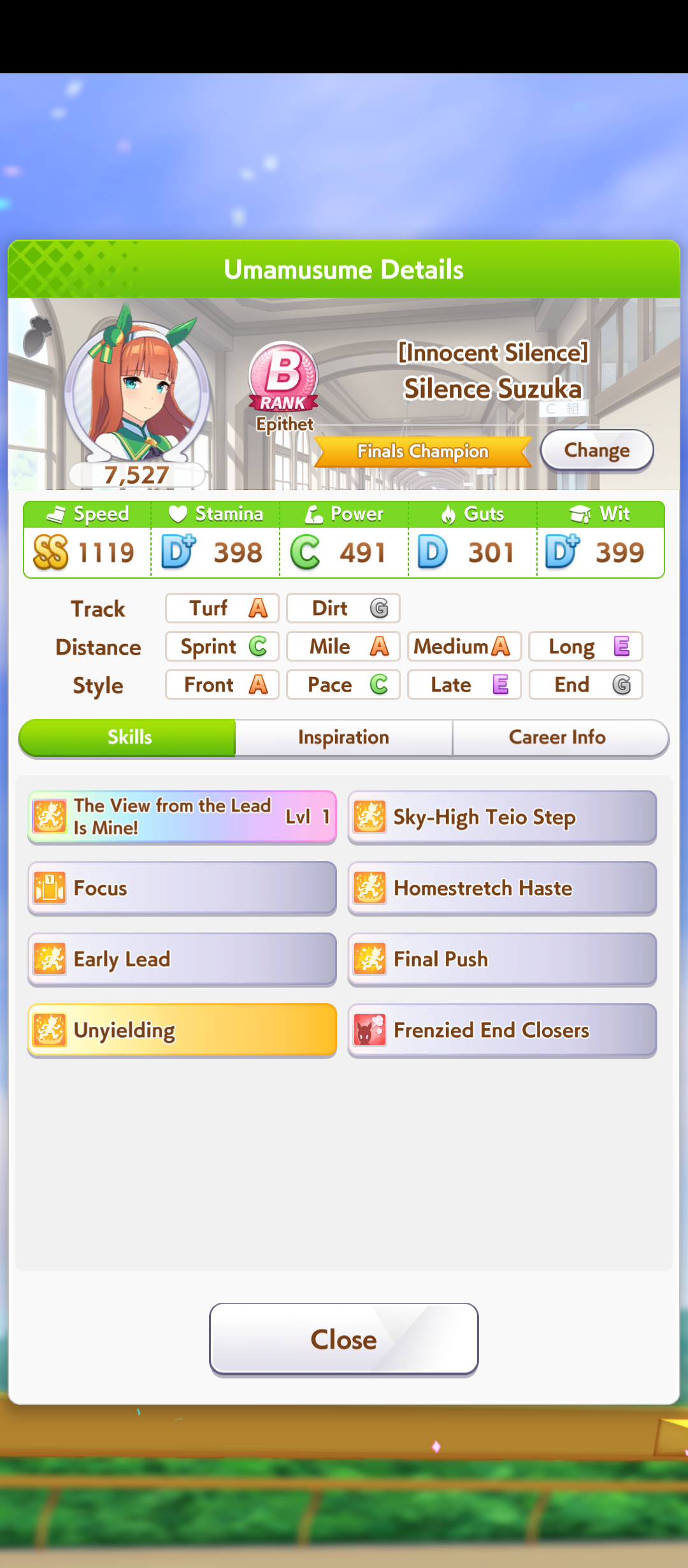Select the Skills tab
The width and height of the screenshot is (688, 1568).
(x=128, y=737)
